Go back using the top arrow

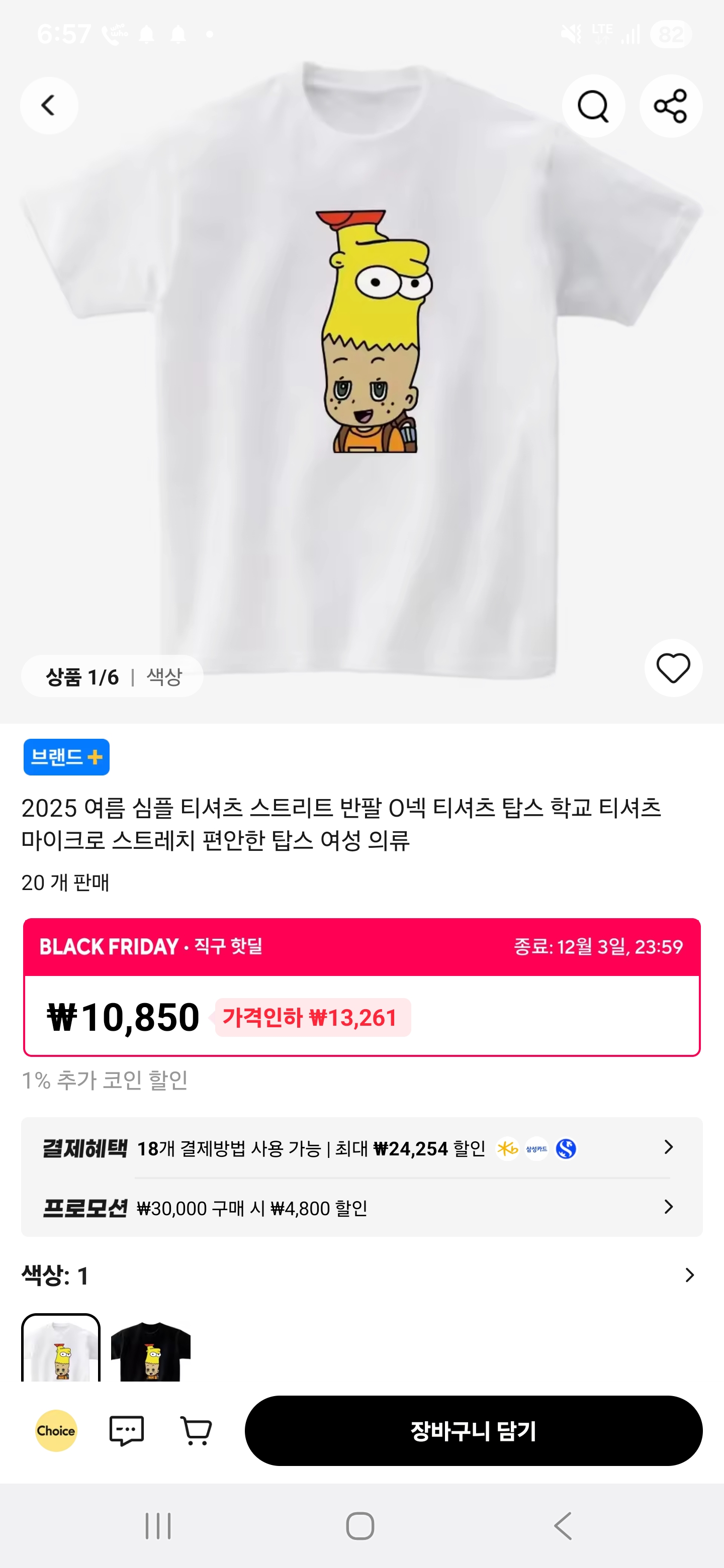[x=49, y=106]
